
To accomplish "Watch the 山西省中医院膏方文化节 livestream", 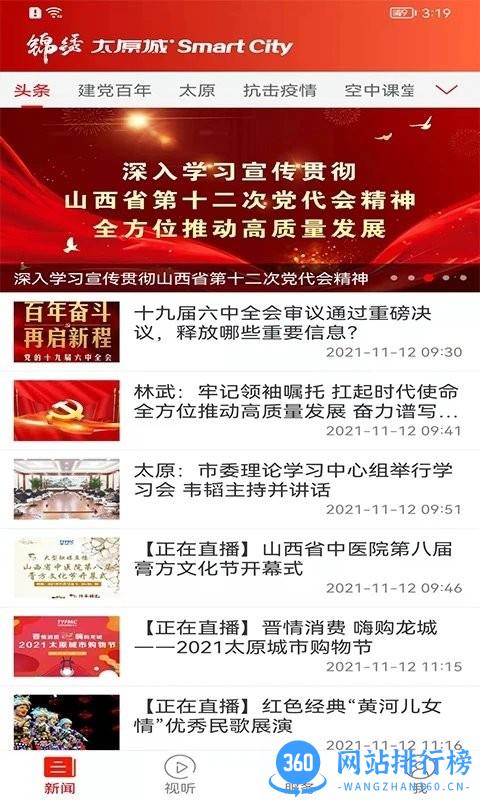I will [x=240, y=568].
